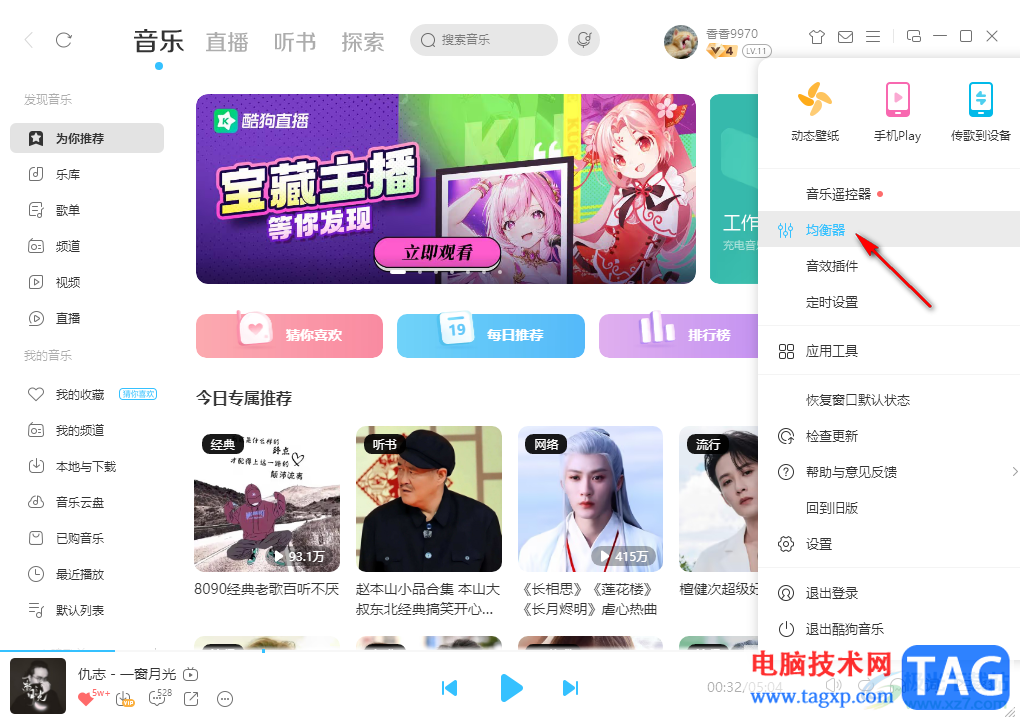Screen dimensions: 1020x720
Task: Open the 均衡器 equalizer menu item
Action: [x=825, y=230]
